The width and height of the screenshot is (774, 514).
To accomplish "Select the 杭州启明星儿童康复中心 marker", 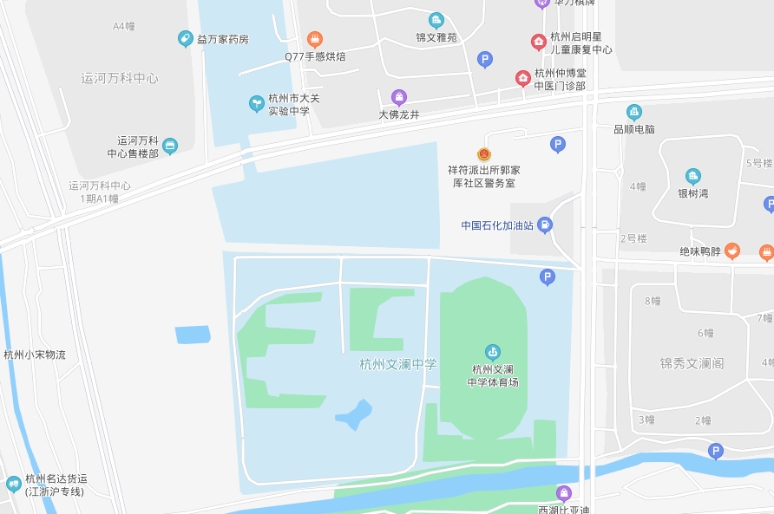I will [x=539, y=42].
